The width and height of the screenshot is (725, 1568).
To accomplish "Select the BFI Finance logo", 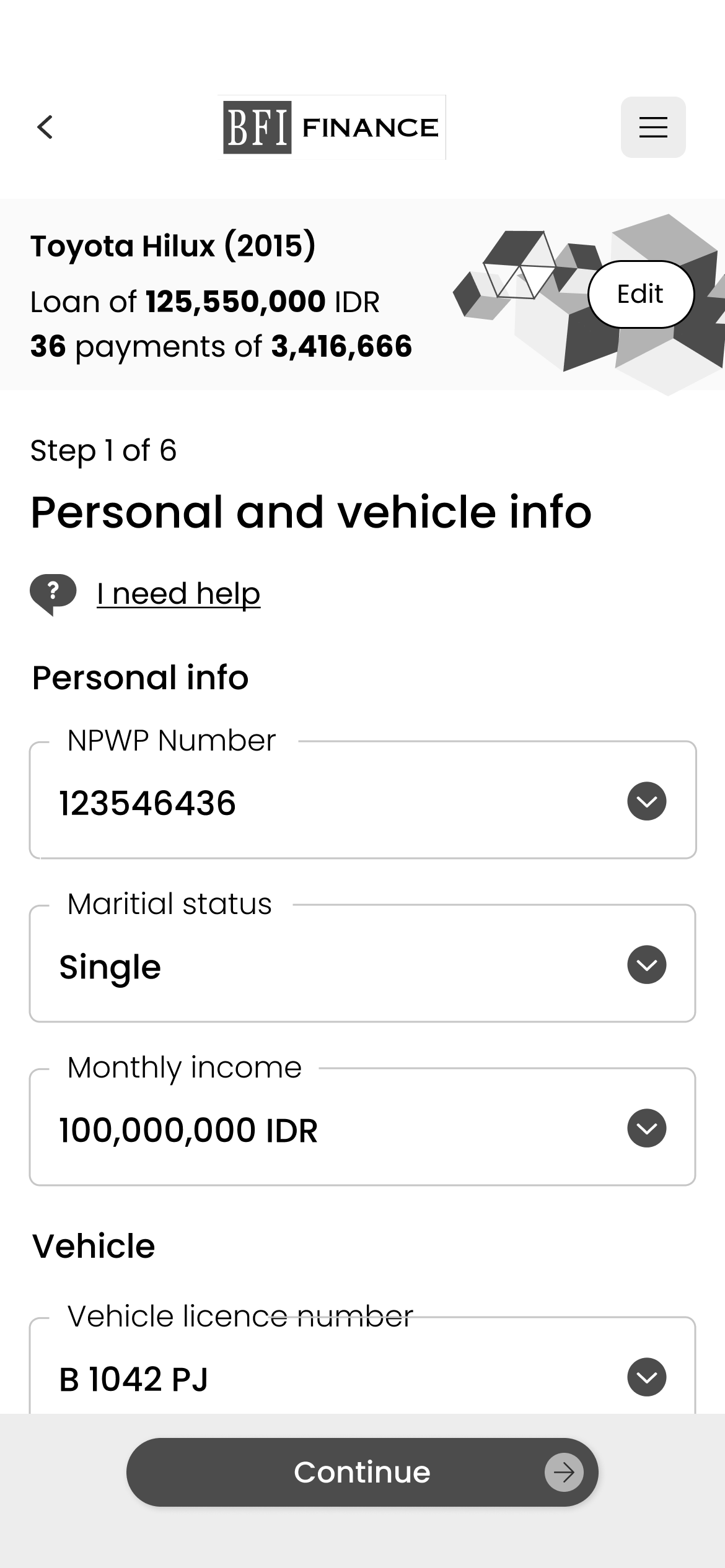I will pyautogui.click(x=330, y=128).
